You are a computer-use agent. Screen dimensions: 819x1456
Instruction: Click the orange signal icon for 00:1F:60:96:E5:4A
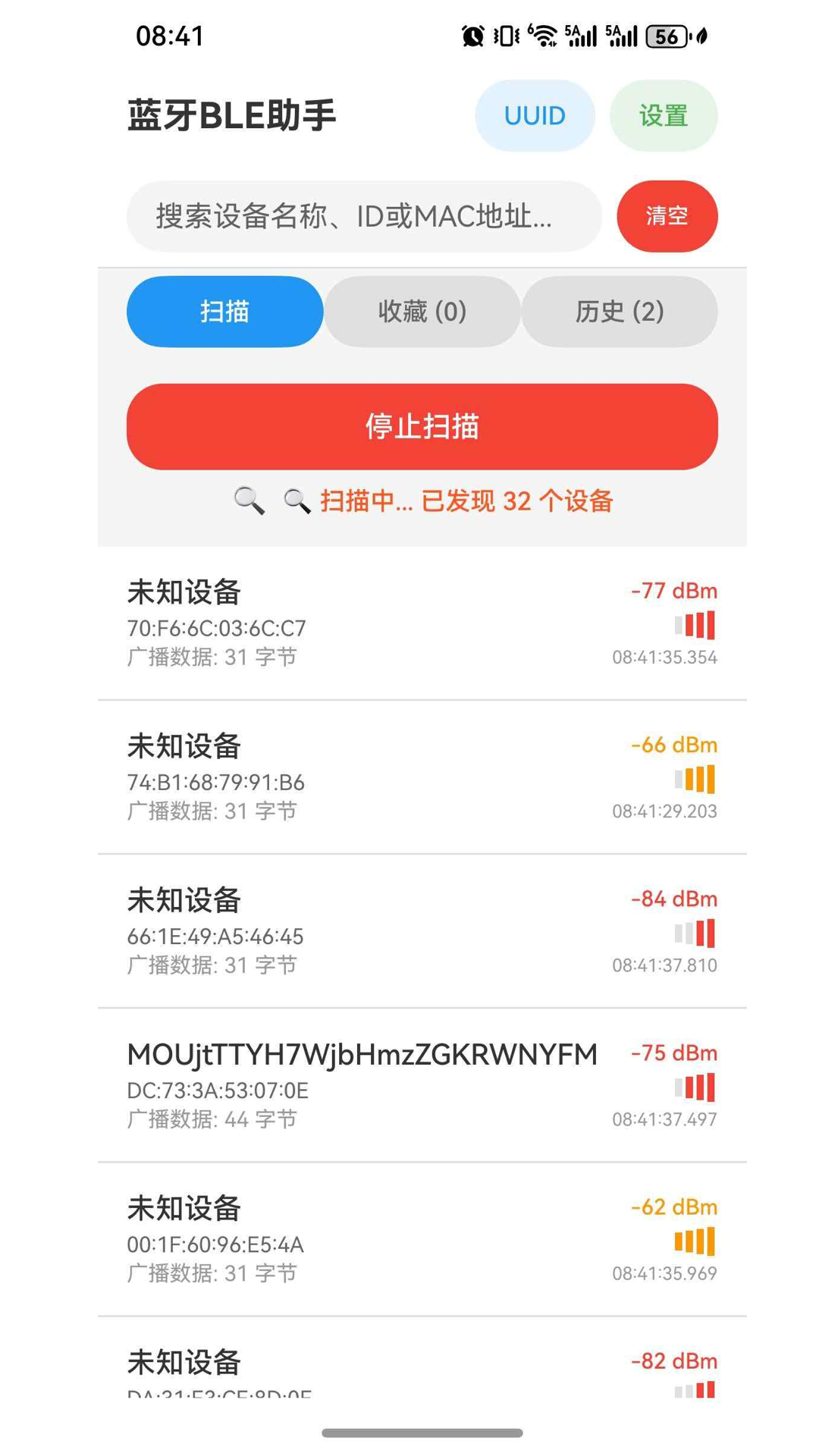tap(695, 1241)
